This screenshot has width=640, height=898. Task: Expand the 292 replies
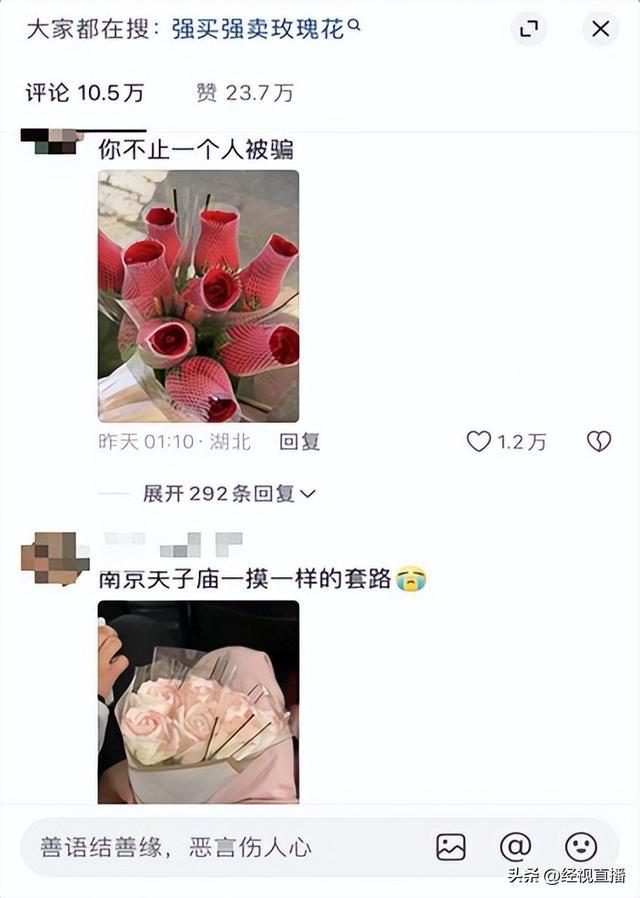tap(229, 493)
